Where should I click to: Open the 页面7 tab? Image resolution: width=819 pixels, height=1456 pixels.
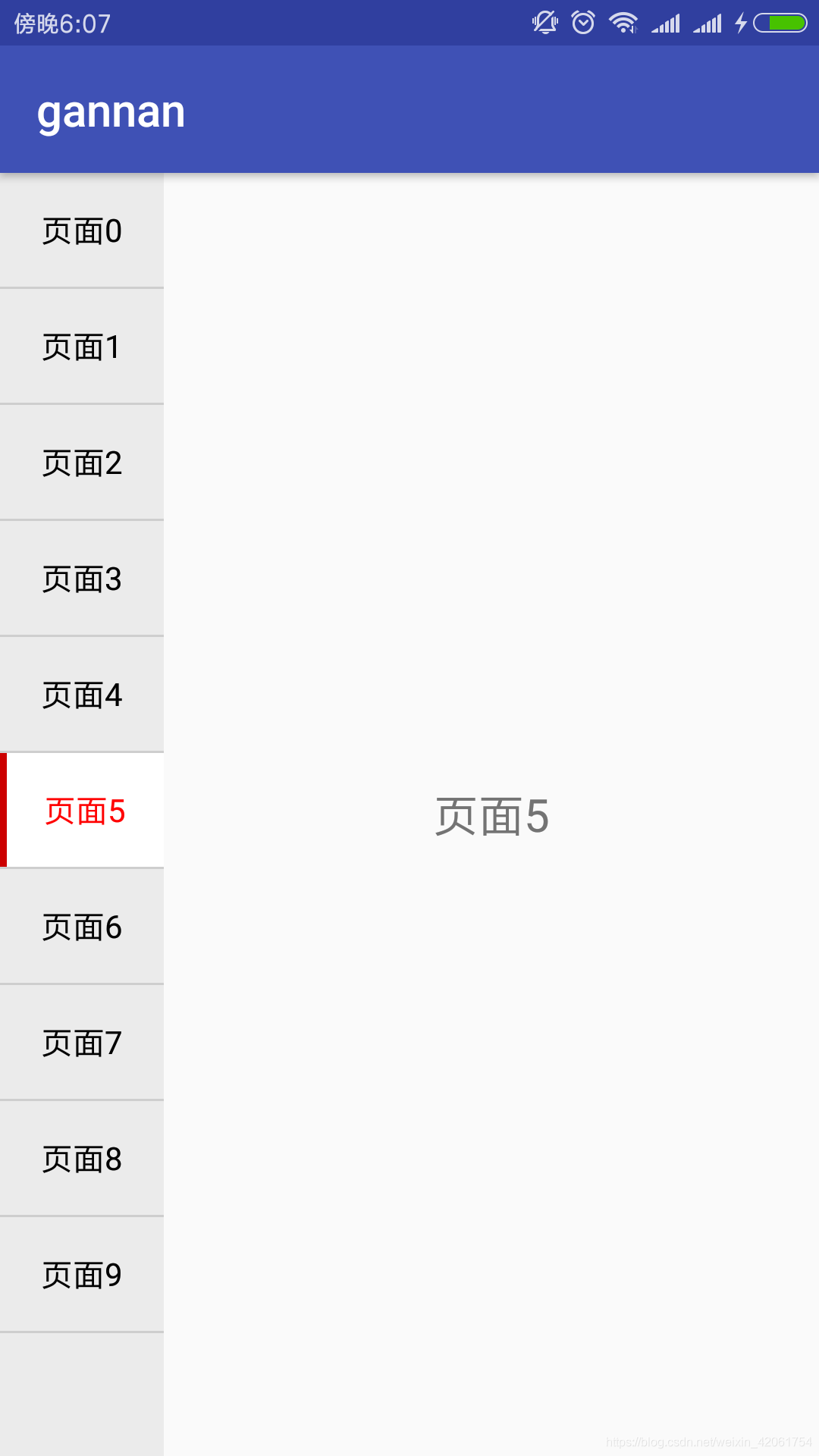point(82,1043)
